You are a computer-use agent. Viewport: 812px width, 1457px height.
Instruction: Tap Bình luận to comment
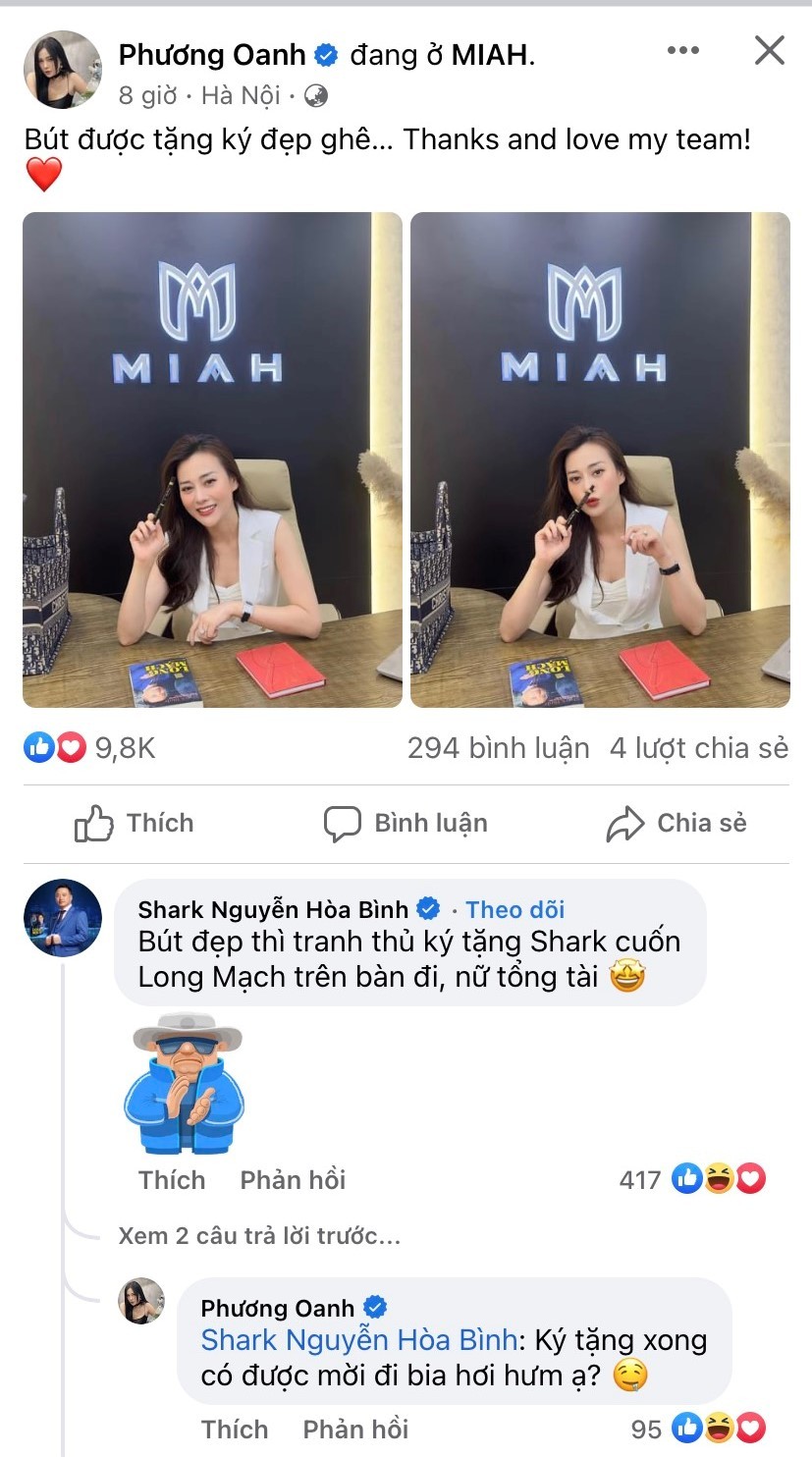pos(406,824)
